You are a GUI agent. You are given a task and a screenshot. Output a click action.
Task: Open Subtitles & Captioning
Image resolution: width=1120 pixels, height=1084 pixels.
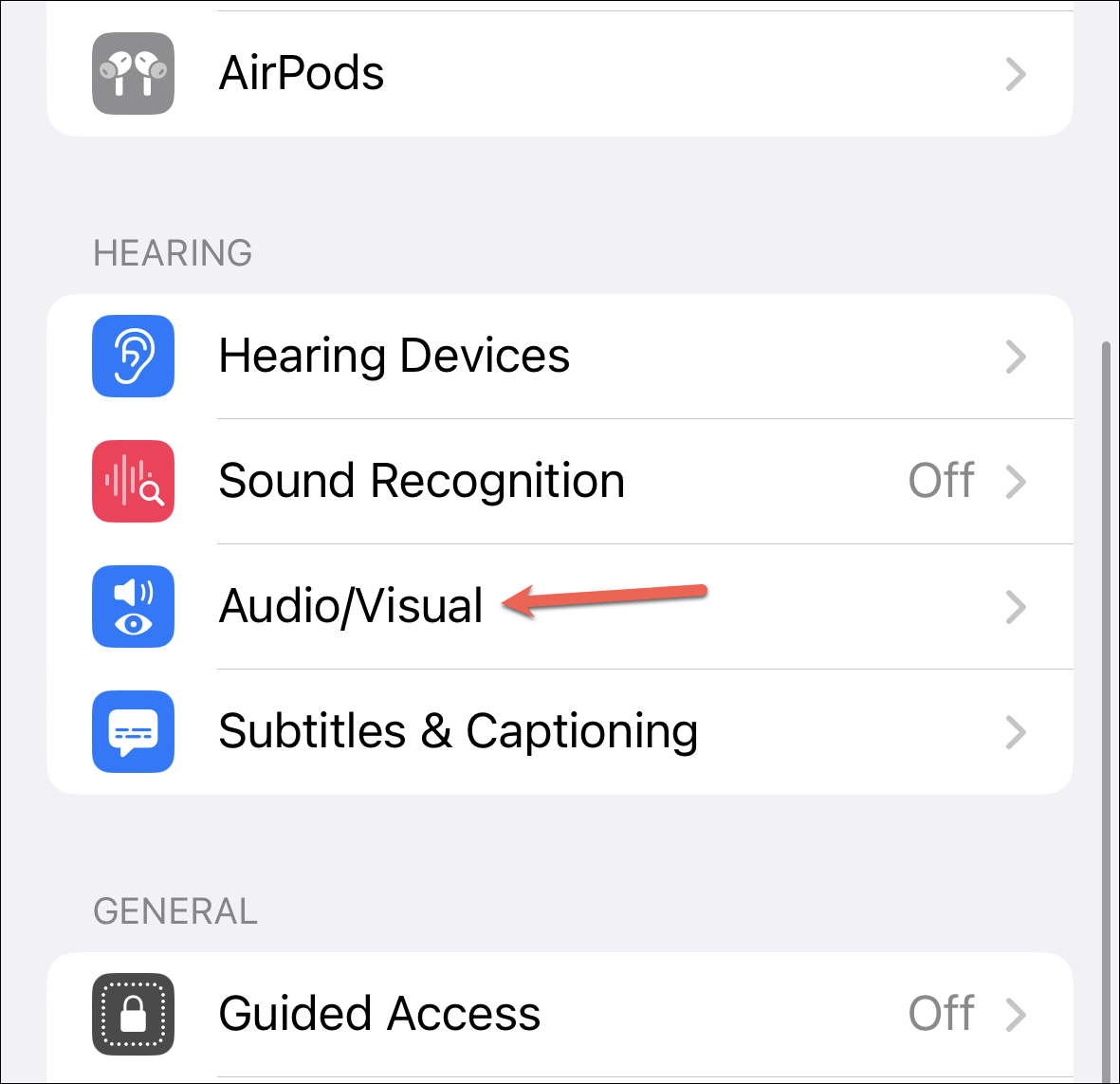pyautogui.click(x=560, y=731)
